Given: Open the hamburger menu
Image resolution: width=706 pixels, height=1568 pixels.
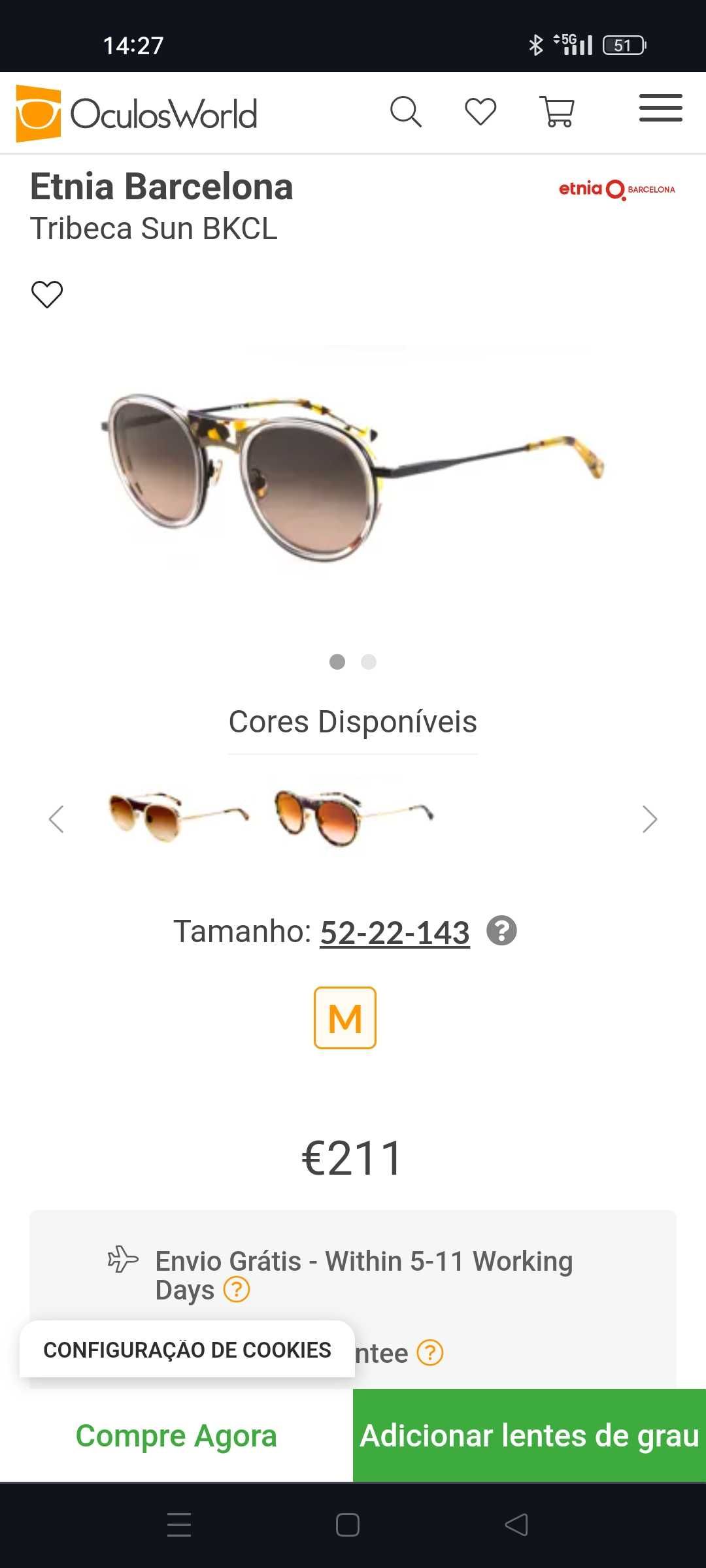Looking at the screenshot, I should click(661, 108).
